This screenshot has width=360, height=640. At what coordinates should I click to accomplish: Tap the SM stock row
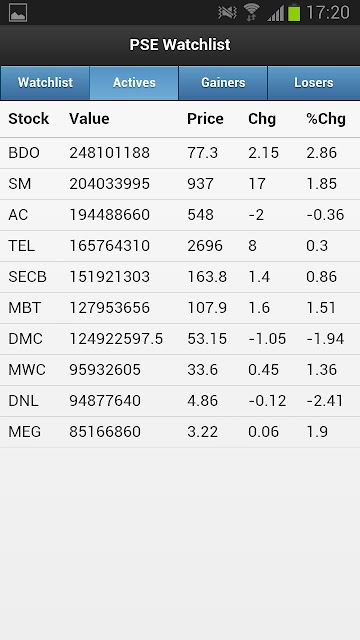(180, 184)
